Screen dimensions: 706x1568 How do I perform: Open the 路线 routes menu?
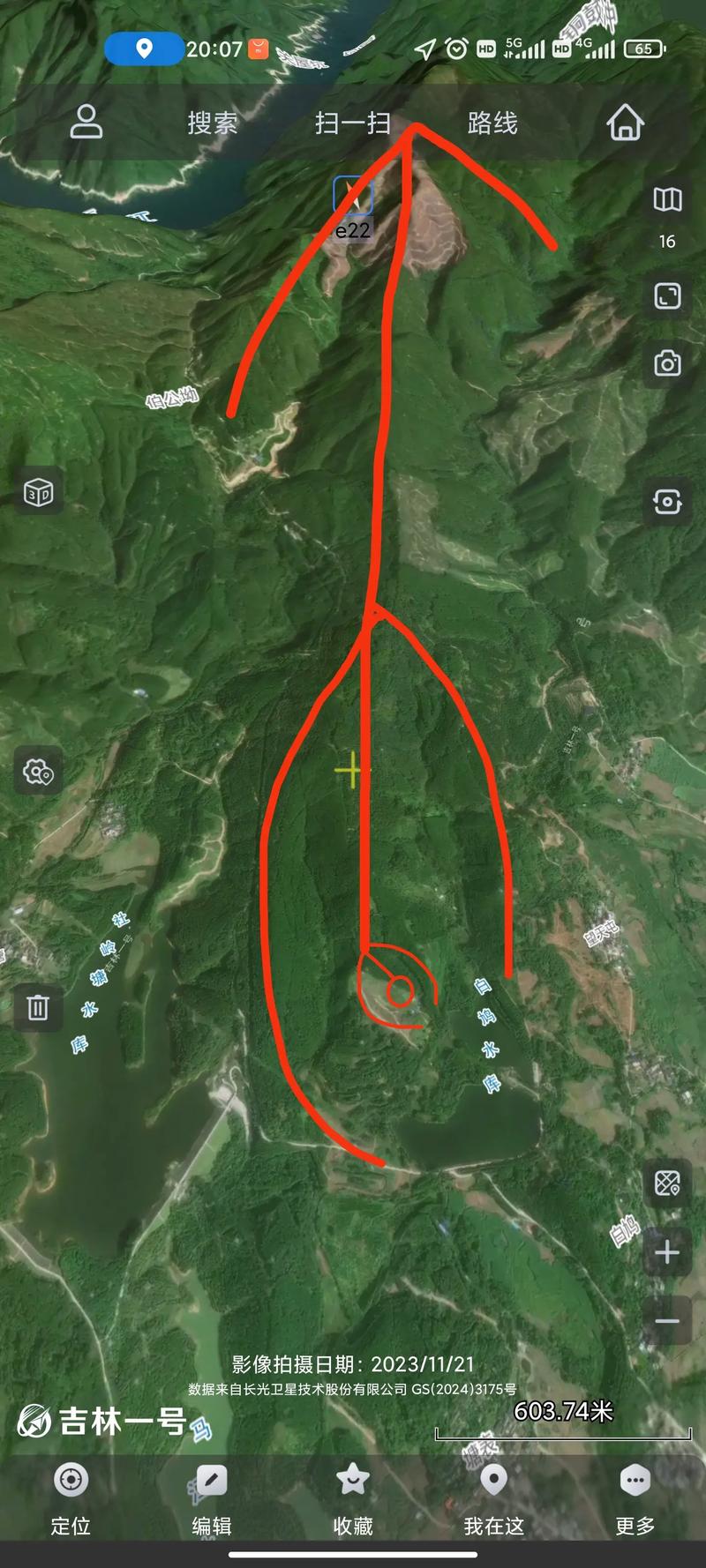pos(491,123)
